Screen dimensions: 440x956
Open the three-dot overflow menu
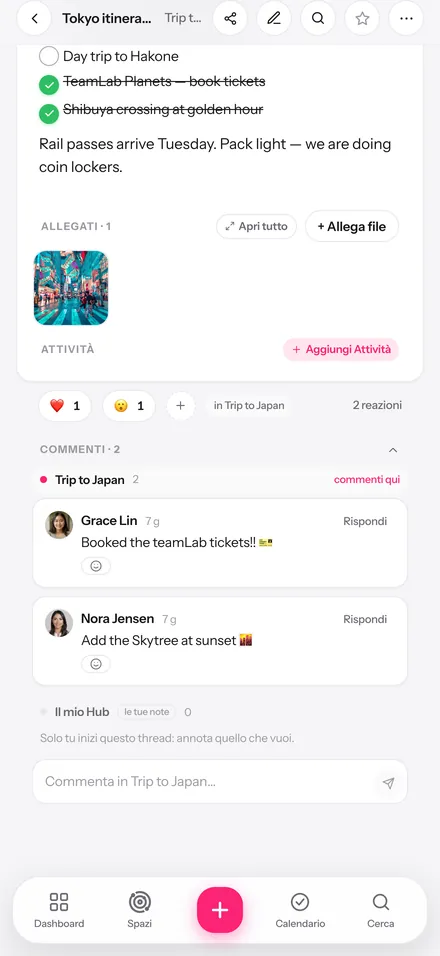(406, 18)
